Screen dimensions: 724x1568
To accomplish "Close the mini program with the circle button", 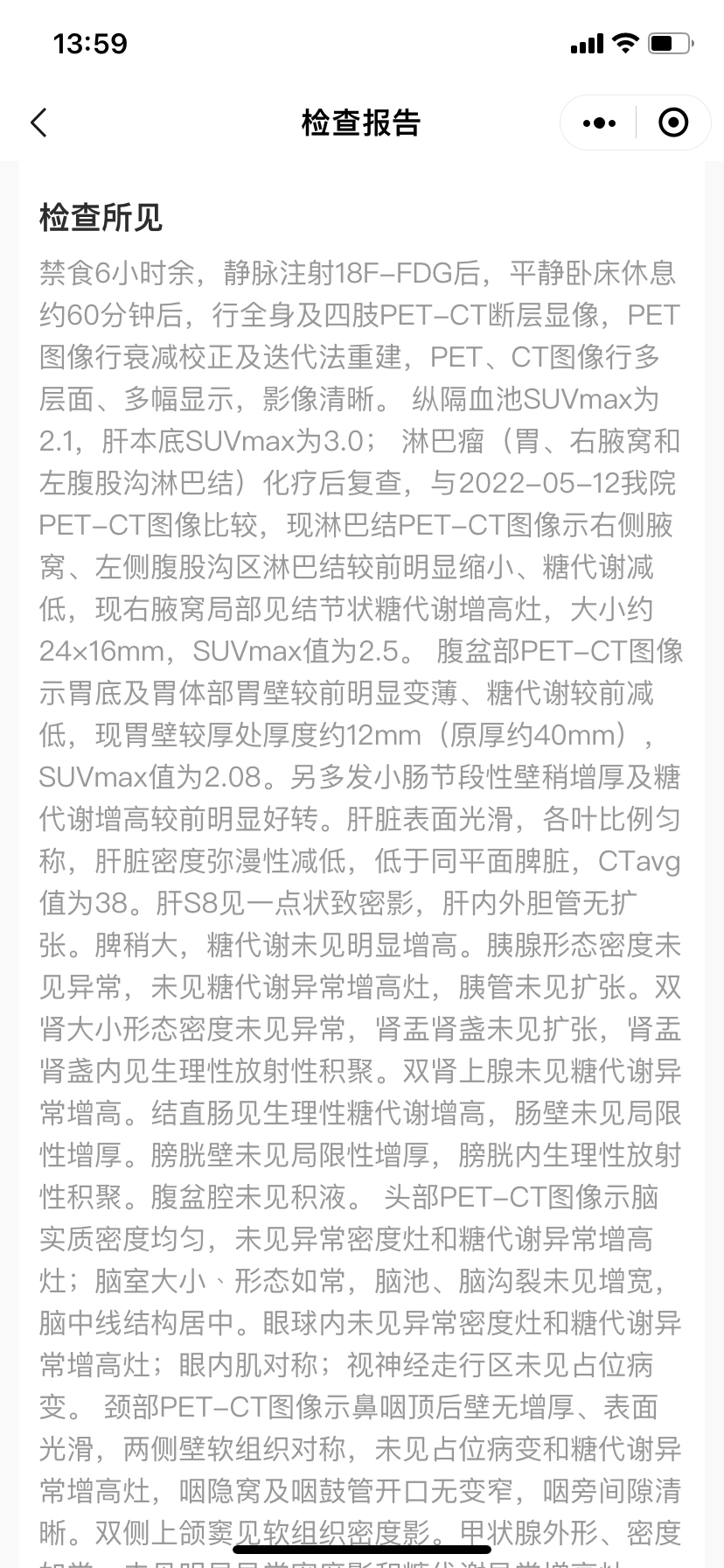I will tap(672, 123).
